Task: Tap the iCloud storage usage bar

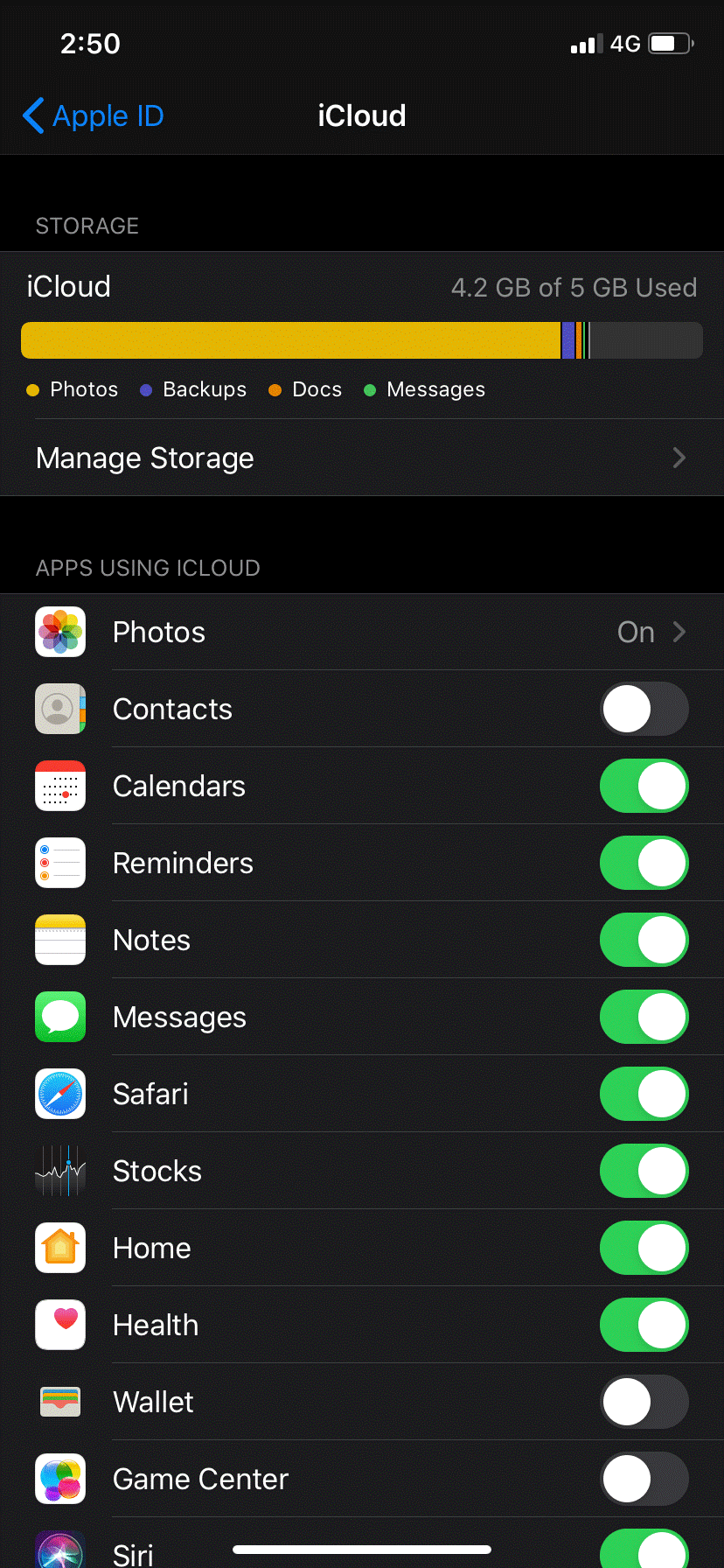Action: coord(362,339)
